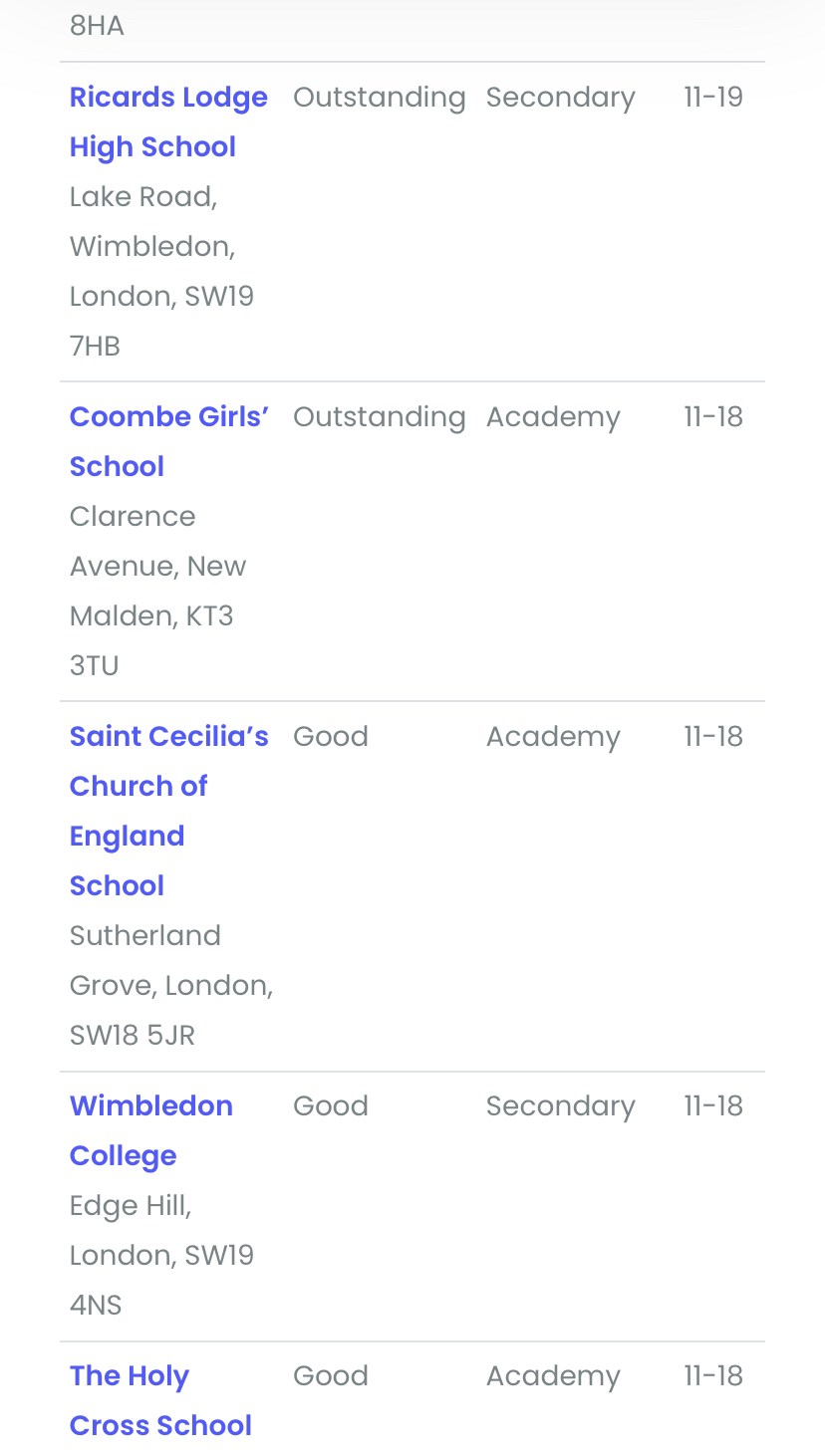Viewport: 825px width, 1456px height.
Task: Go to The Holy Cross School page
Action: [130, 1376]
